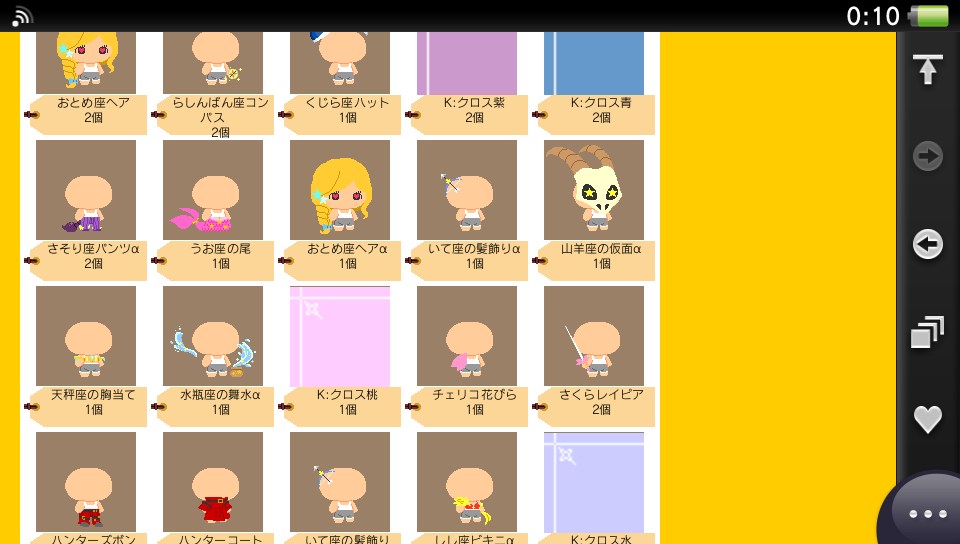960x544 pixels.
Task: Open the らしんばん座コンパス item
Action: pos(213,64)
